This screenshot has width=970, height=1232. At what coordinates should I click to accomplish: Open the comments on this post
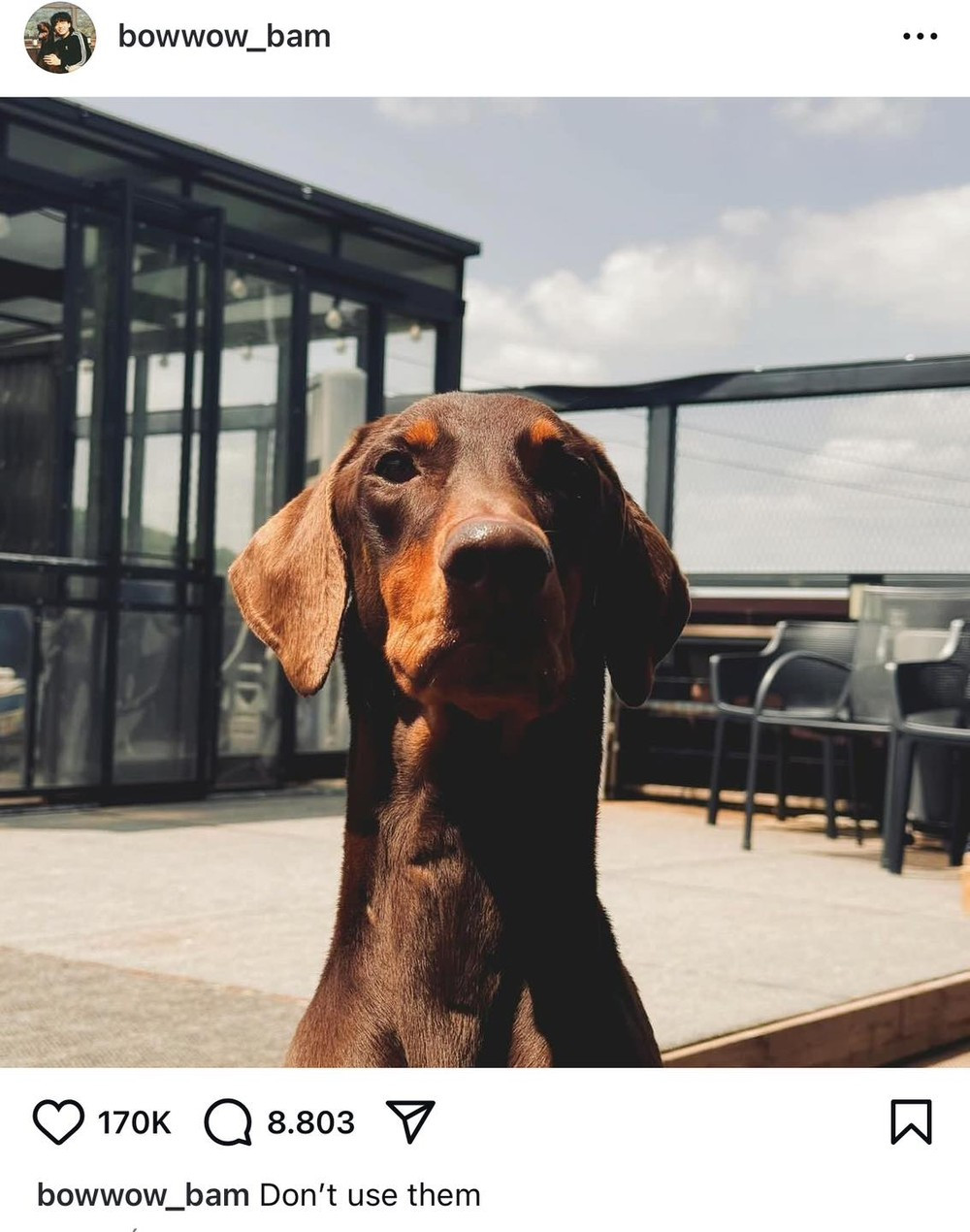pos(228,1122)
